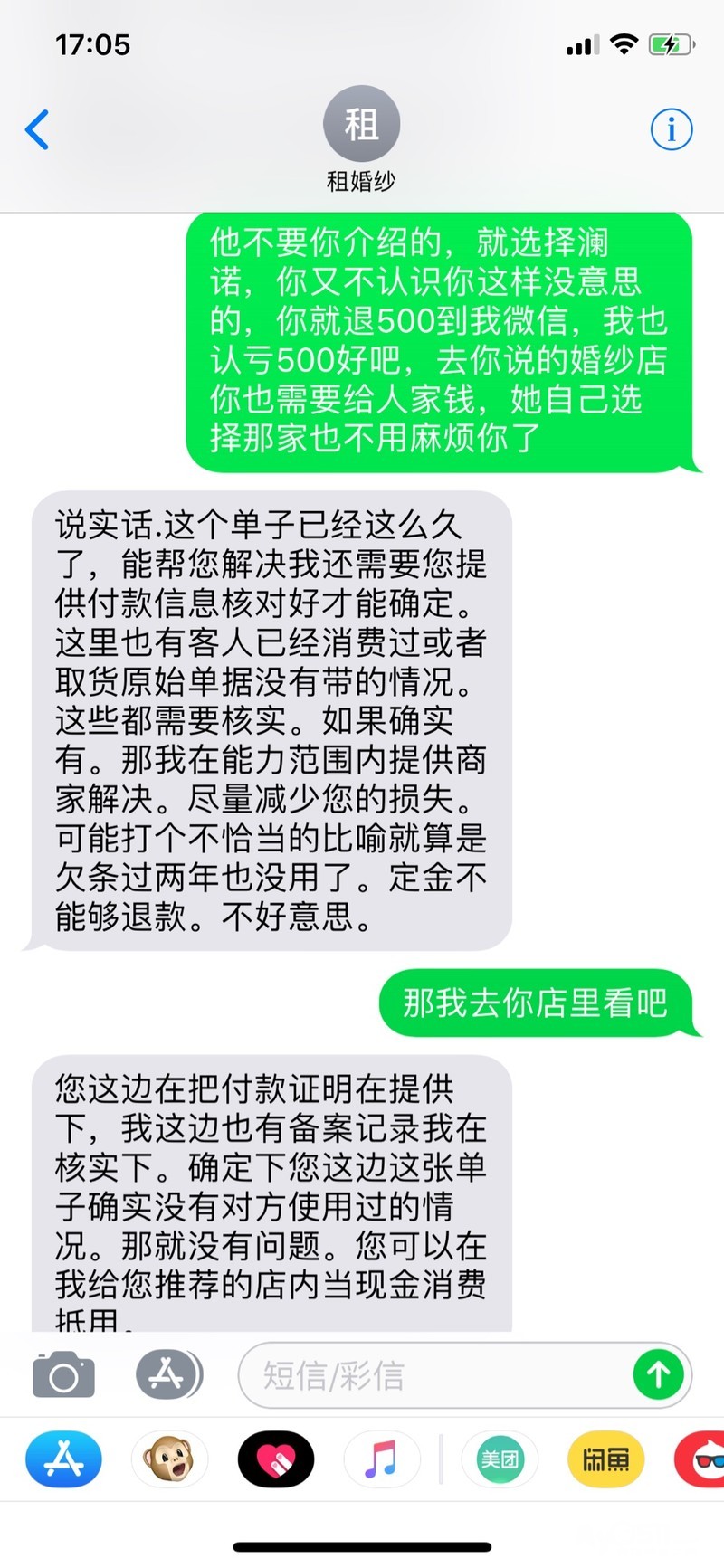This screenshot has width=724, height=1568.
Task: Toggle the App Store apps drawer button
Action: pos(169,1375)
